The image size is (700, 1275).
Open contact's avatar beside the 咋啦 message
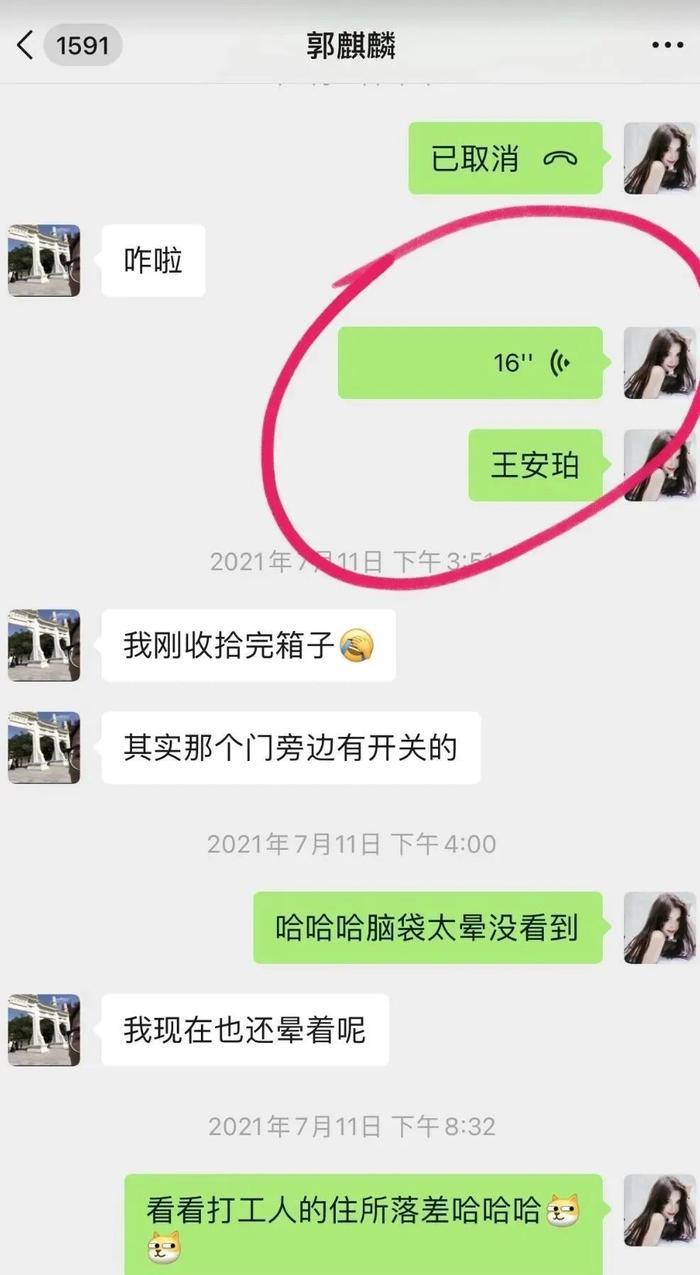click(x=44, y=260)
